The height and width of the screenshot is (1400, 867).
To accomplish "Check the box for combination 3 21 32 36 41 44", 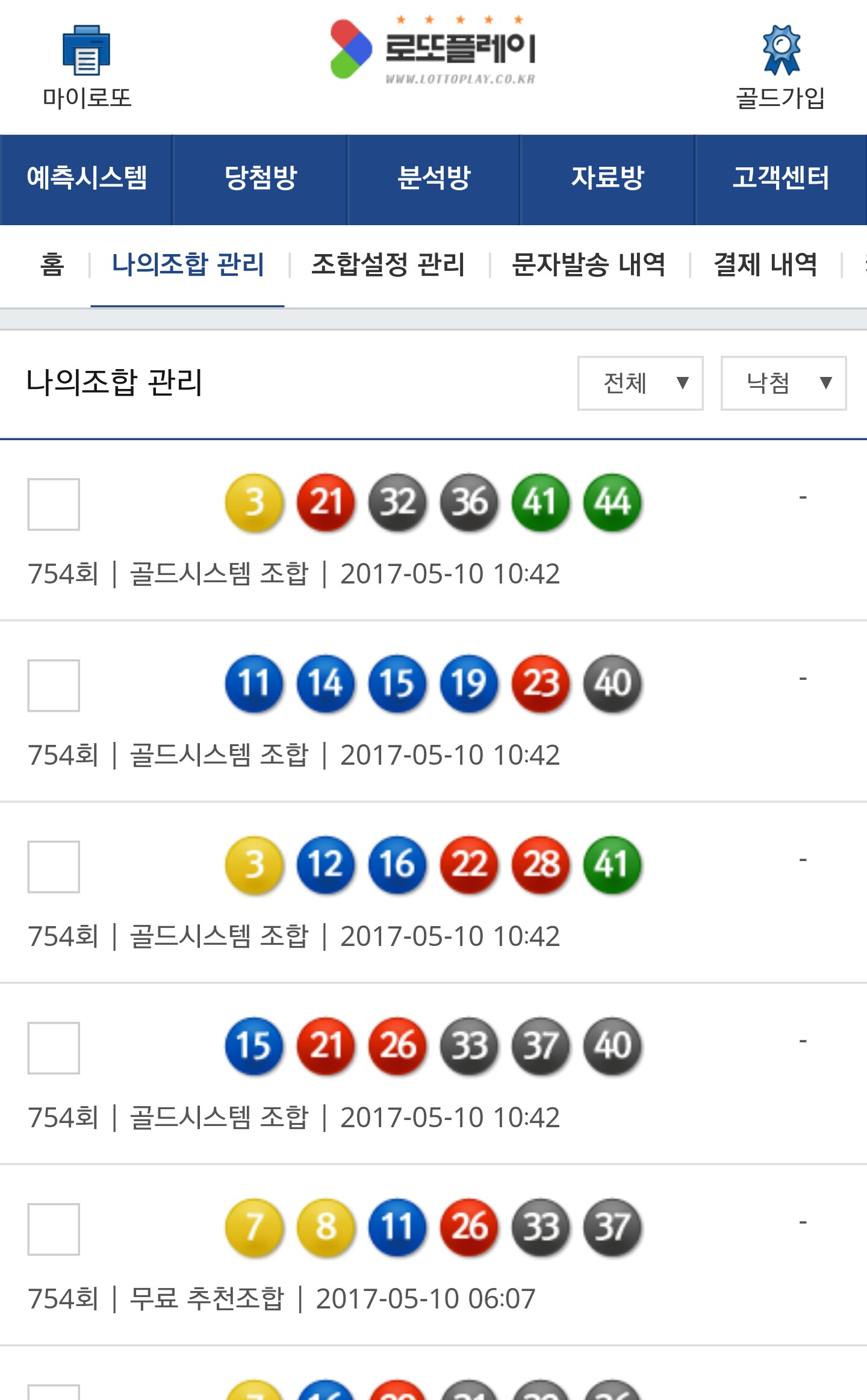I will pos(54,504).
